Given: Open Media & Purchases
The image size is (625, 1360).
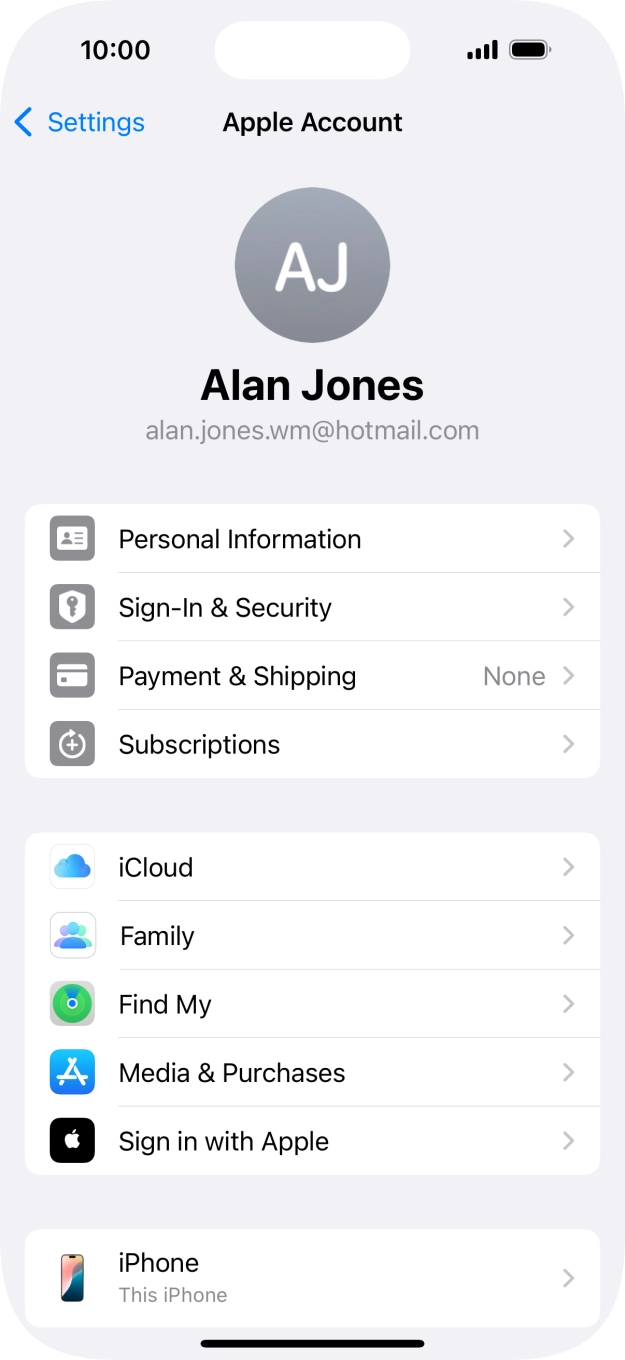Looking at the screenshot, I should (x=312, y=1073).
